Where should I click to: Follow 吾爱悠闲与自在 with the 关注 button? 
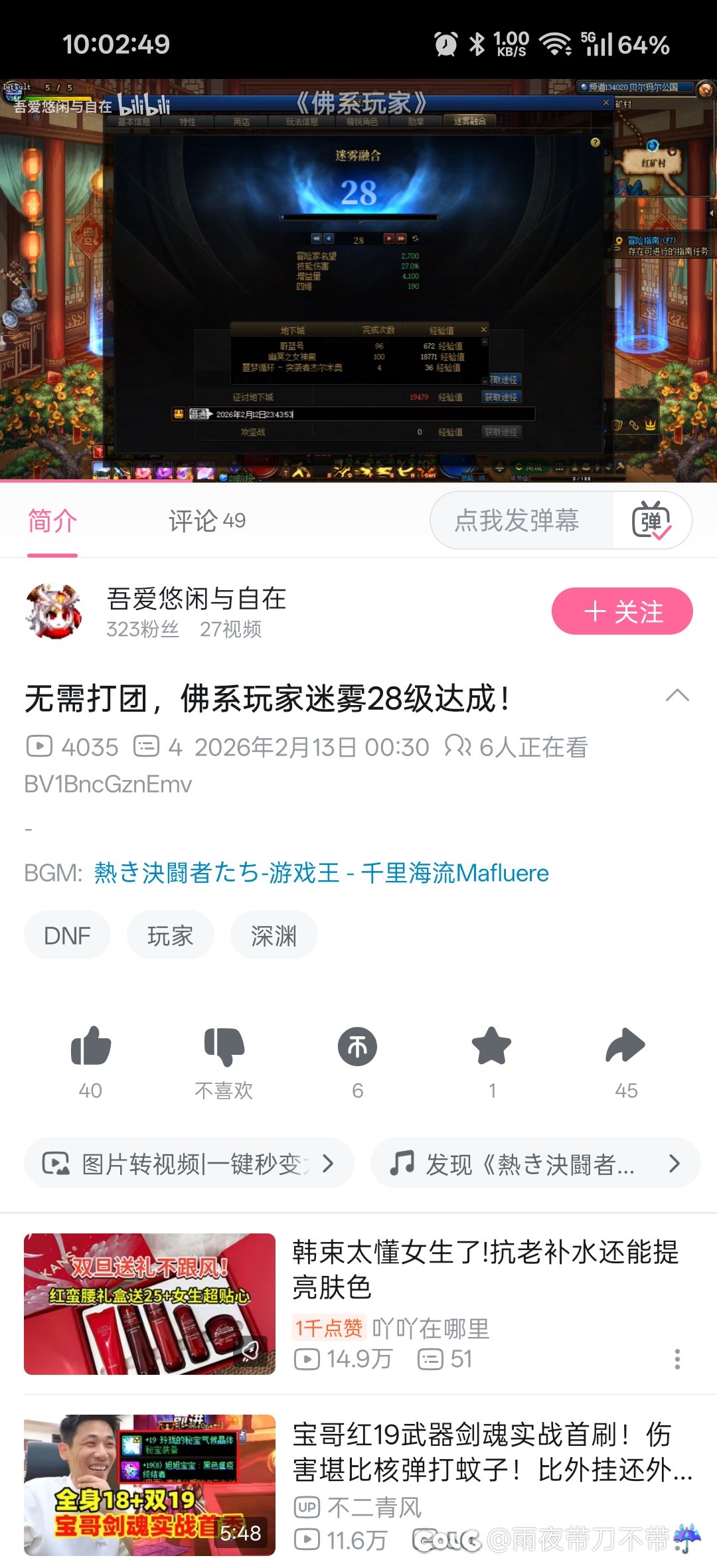(x=622, y=611)
